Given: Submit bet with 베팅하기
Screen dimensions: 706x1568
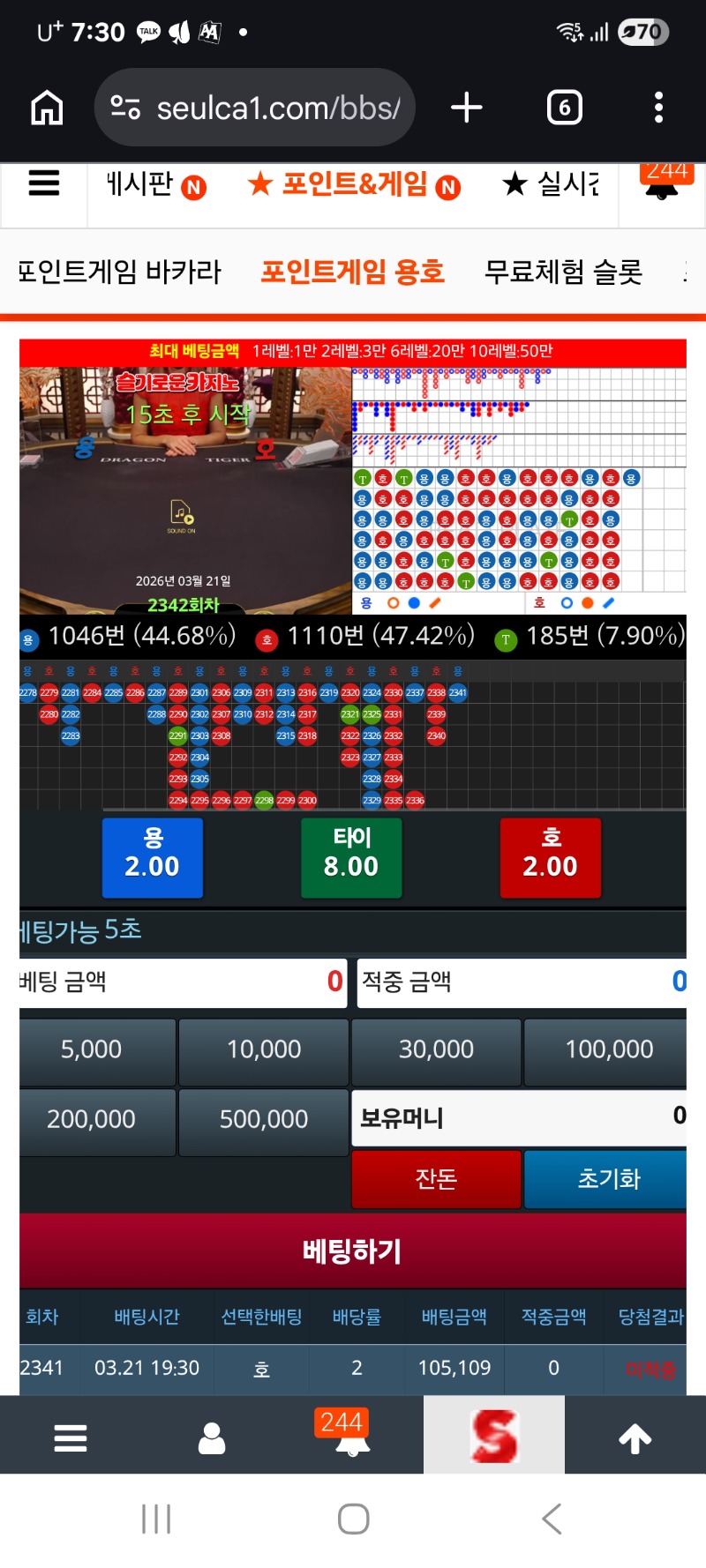Looking at the screenshot, I should (x=352, y=1251).
